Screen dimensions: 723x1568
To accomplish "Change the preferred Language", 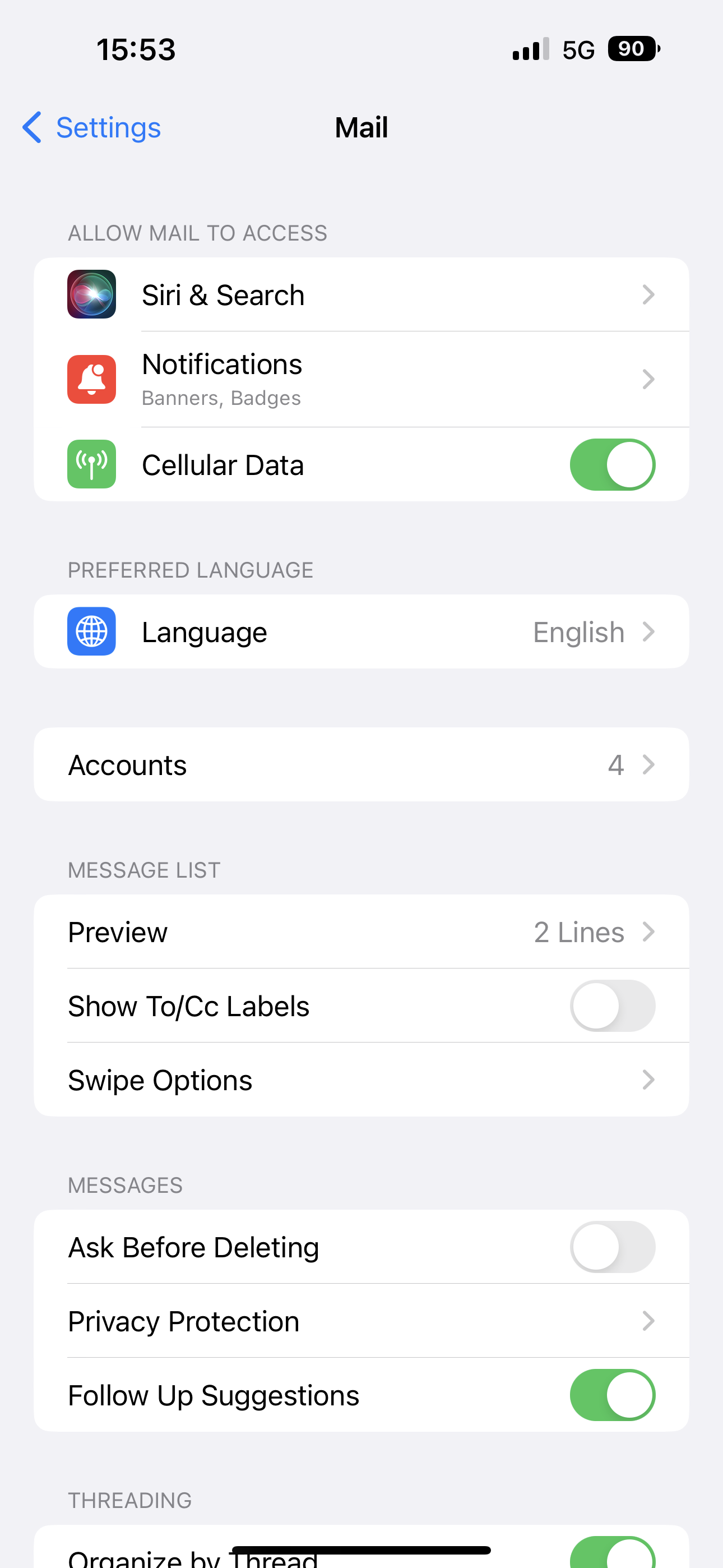I will pyautogui.click(x=361, y=632).
